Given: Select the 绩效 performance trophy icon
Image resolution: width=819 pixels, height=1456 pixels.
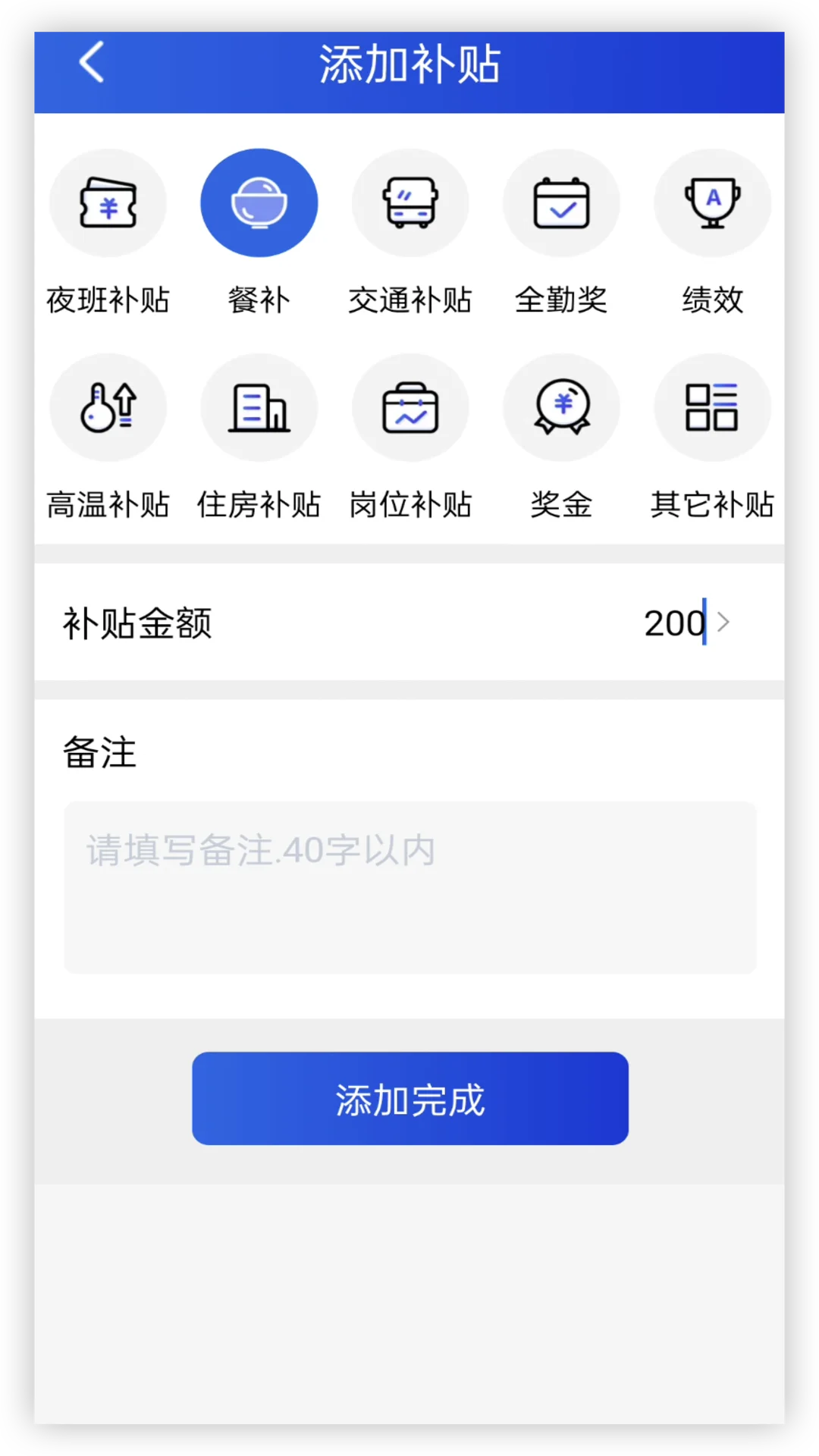Looking at the screenshot, I should click(x=712, y=202).
